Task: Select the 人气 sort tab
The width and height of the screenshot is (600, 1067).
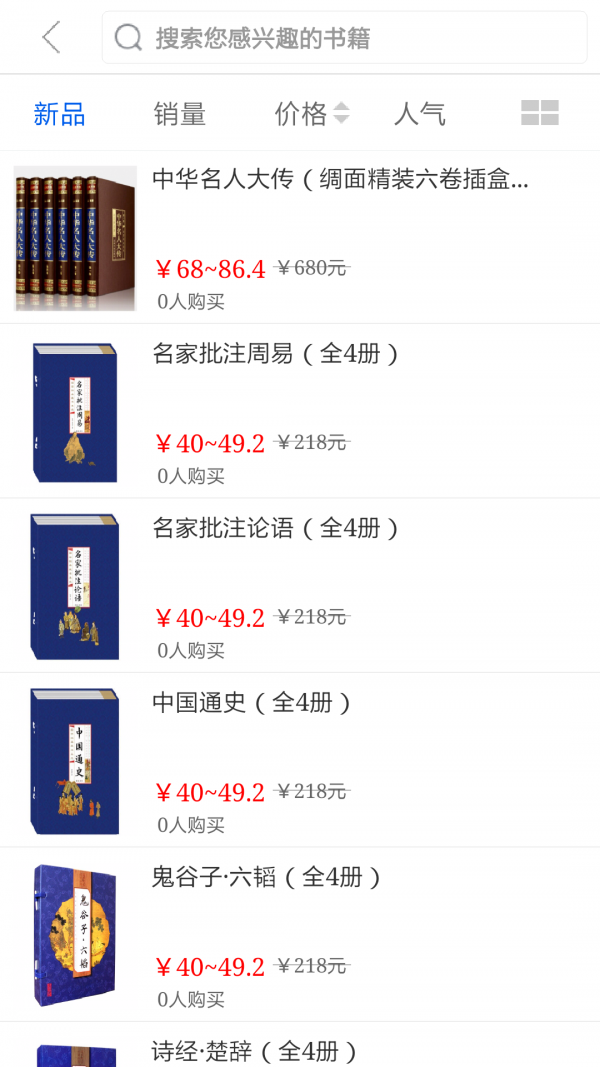Action: click(x=420, y=114)
